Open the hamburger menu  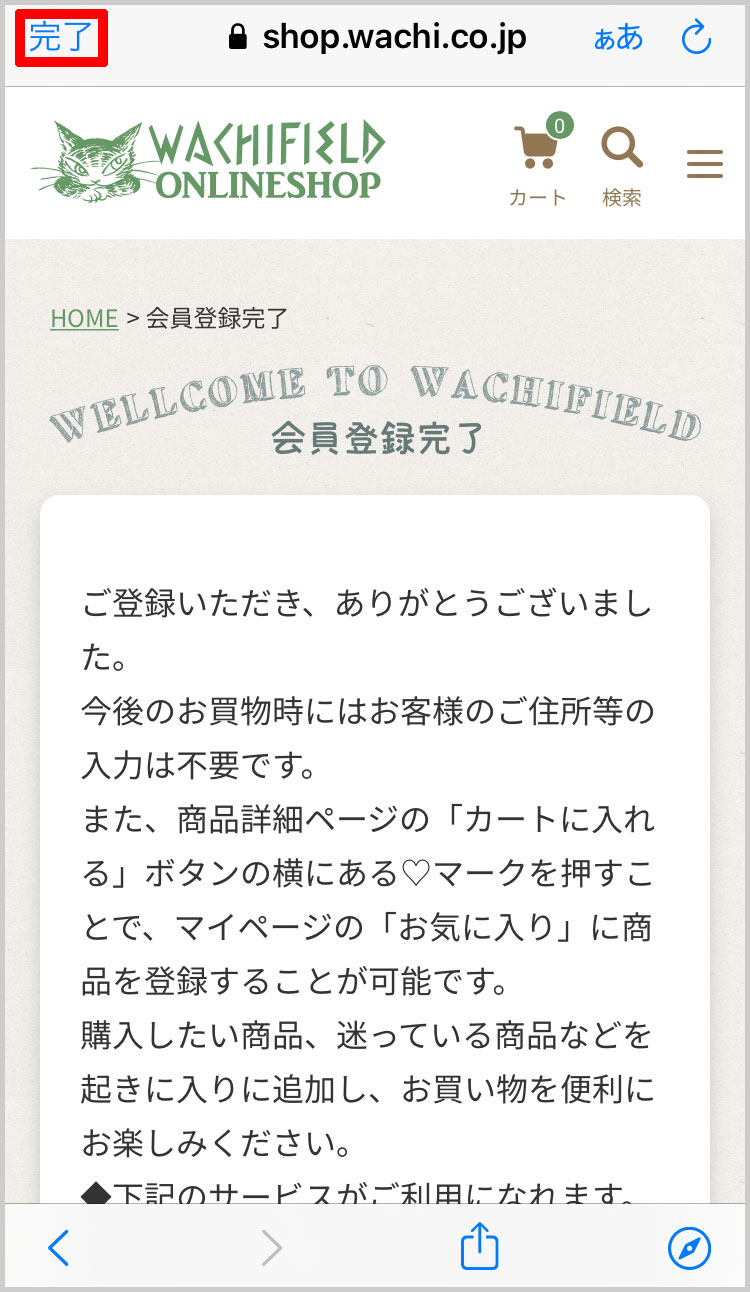[704, 164]
